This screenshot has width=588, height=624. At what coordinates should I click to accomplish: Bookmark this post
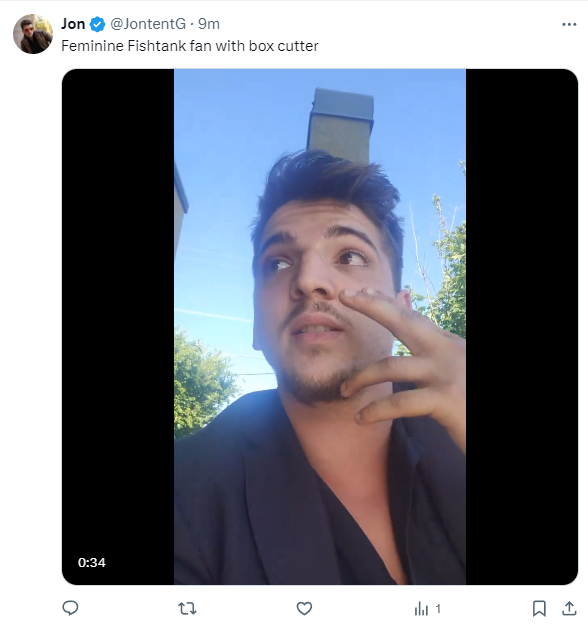pos(539,608)
